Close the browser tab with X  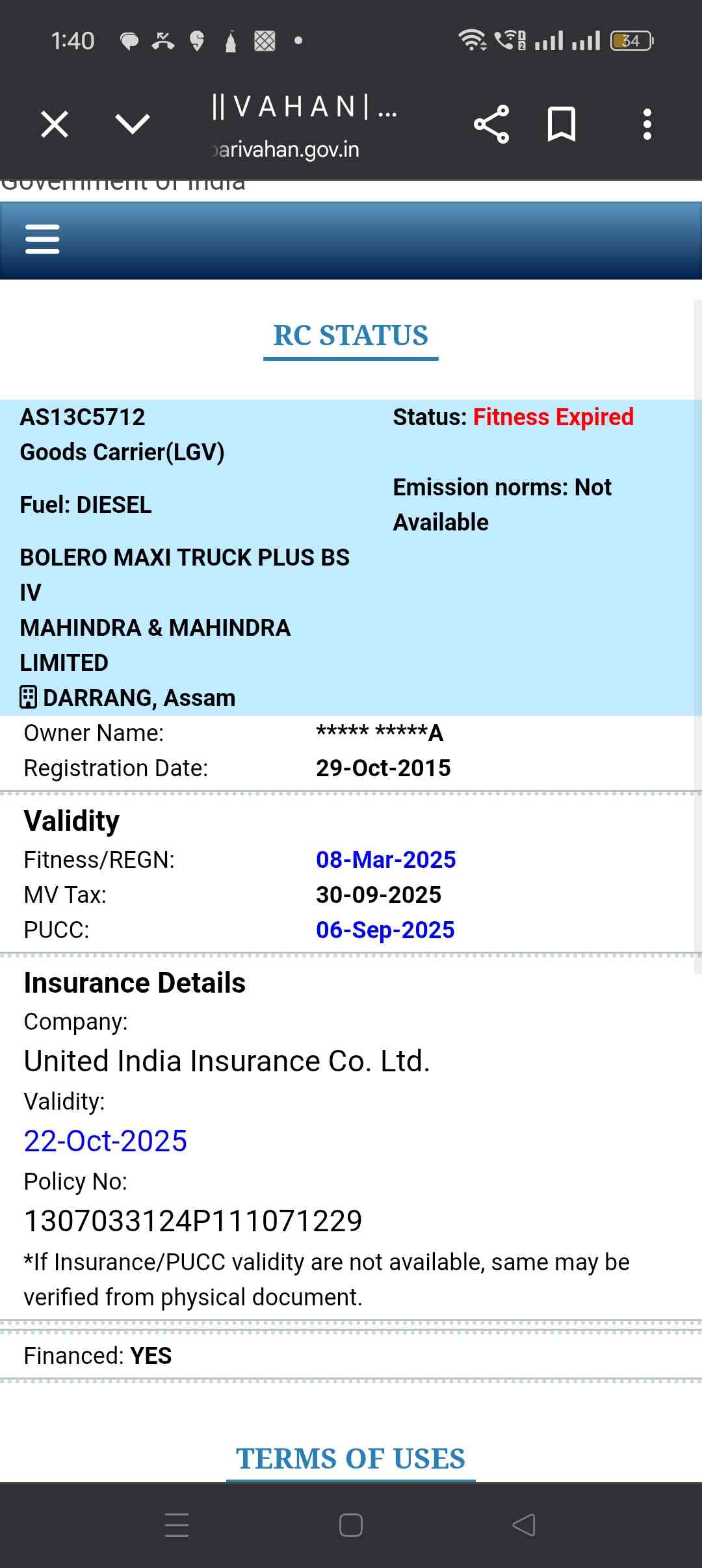(x=55, y=124)
